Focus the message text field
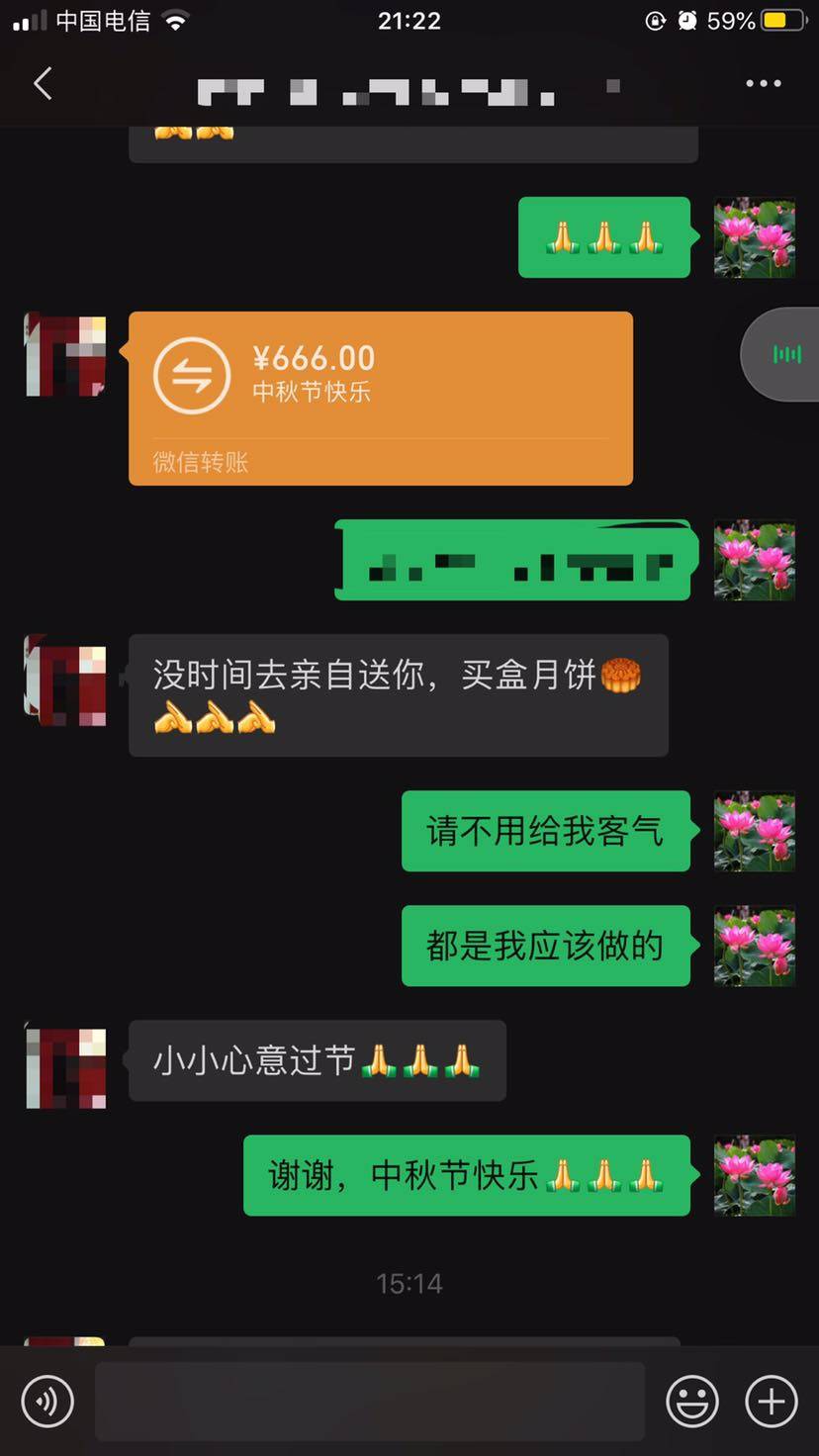Viewport: 819px width, 1456px height. click(370, 1401)
